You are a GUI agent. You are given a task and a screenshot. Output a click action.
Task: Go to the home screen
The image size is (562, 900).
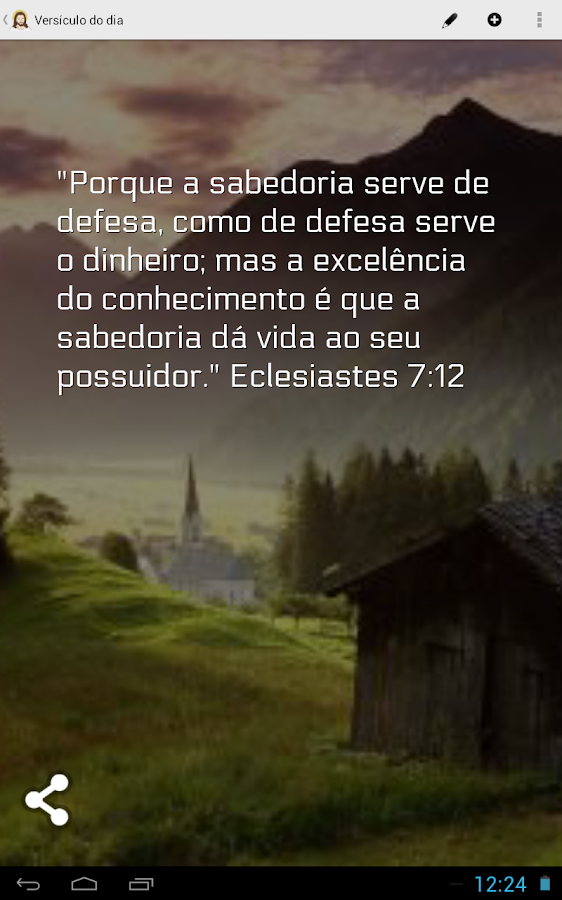tap(84, 884)
